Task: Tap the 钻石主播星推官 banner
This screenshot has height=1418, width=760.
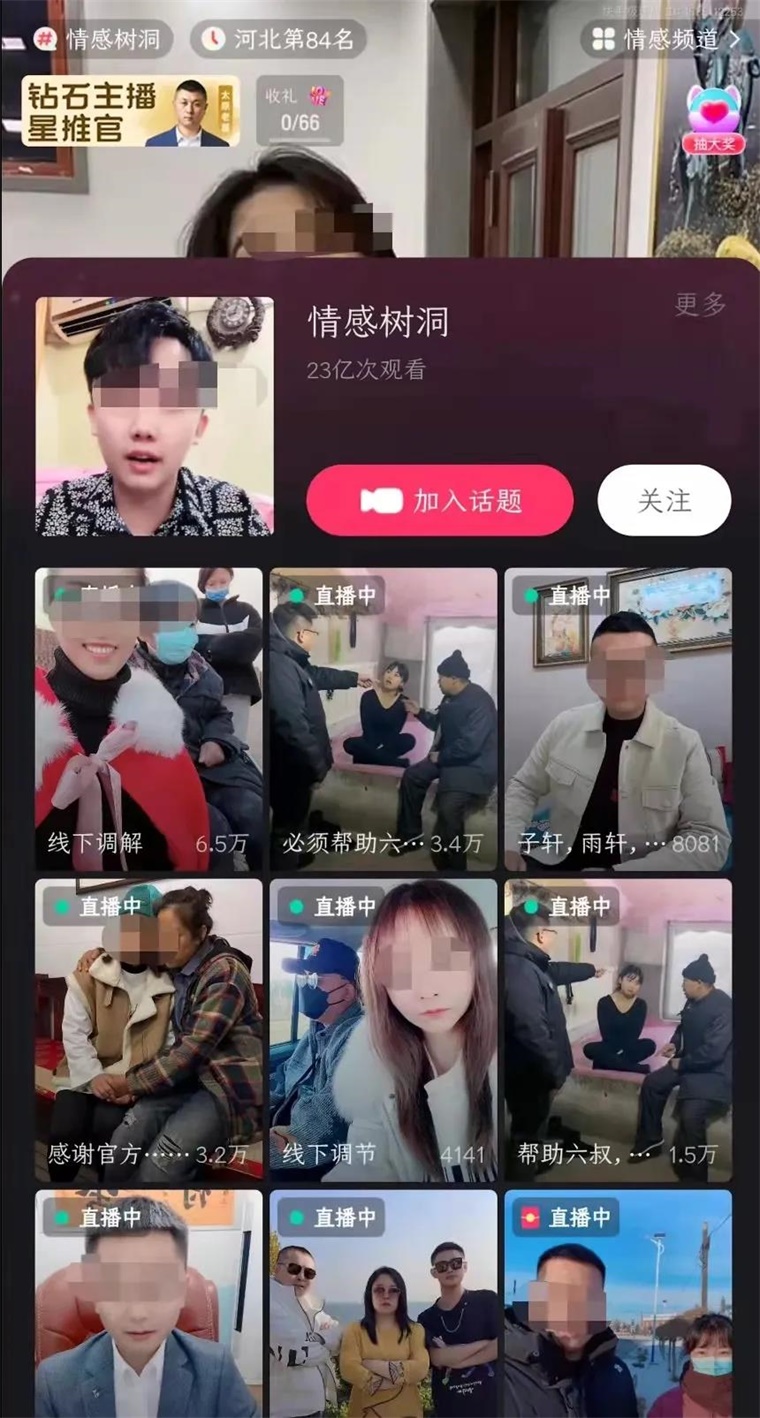Action: coord(131,111)
